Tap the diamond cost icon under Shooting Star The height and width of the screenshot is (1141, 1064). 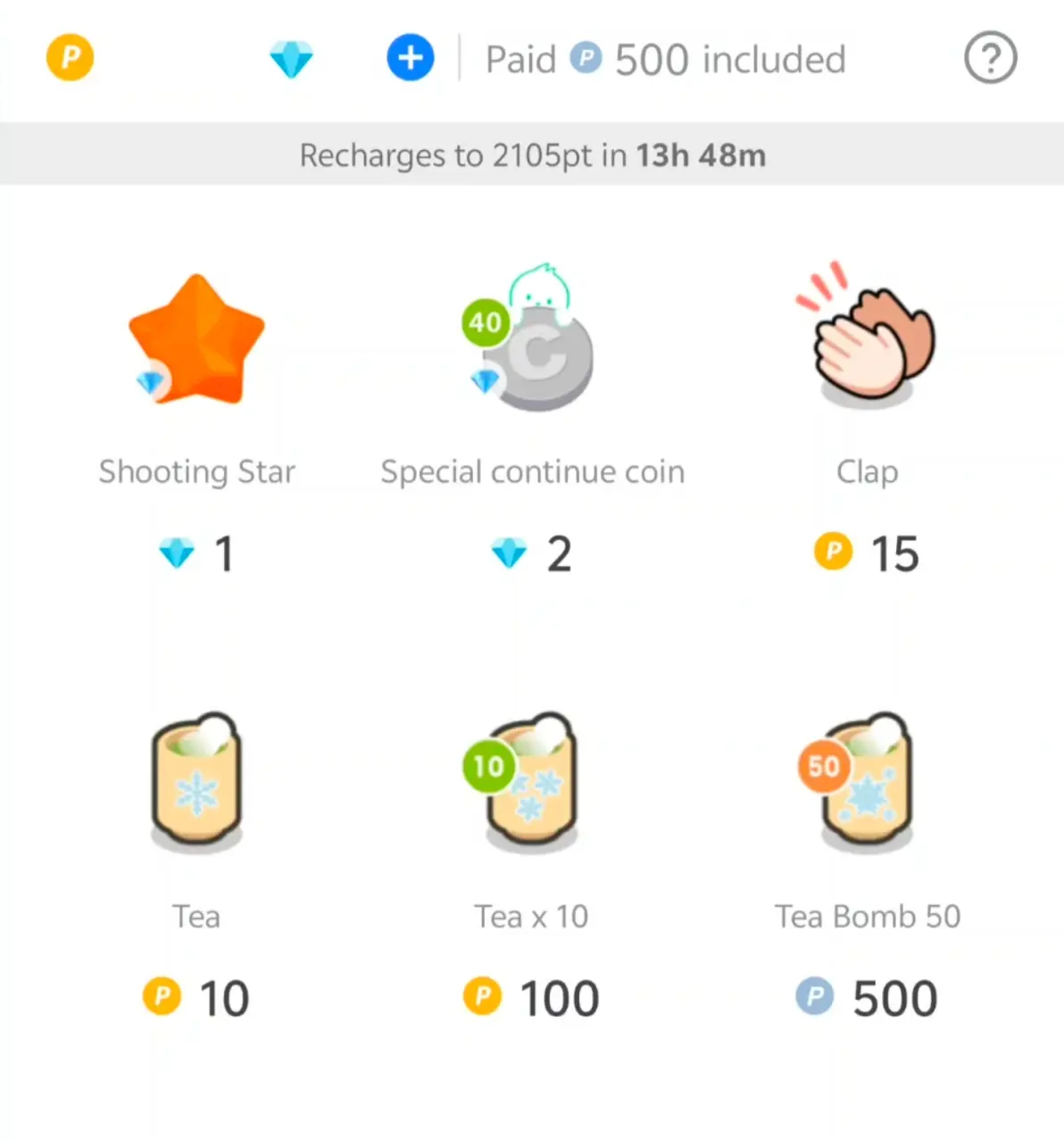(177, 554)
